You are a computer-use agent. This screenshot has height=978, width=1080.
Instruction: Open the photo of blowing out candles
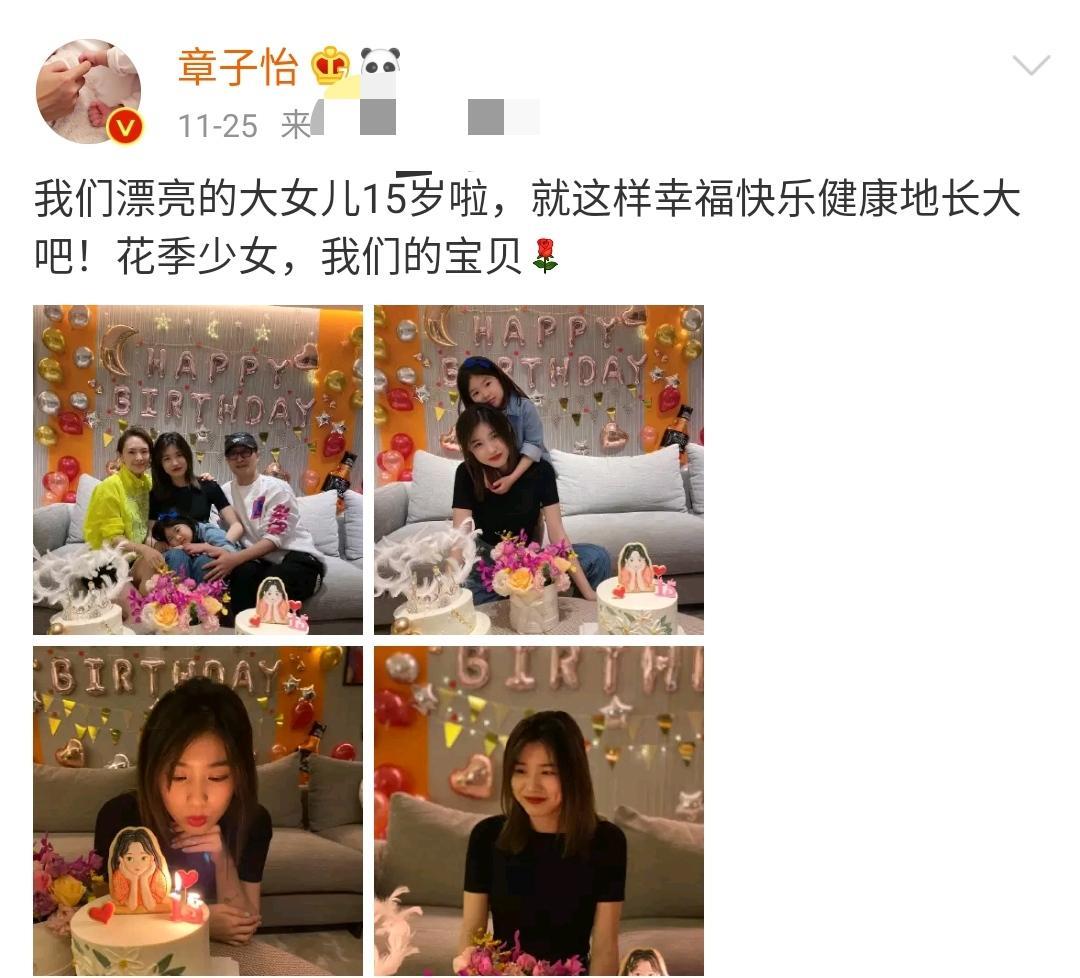pos(198,810)
